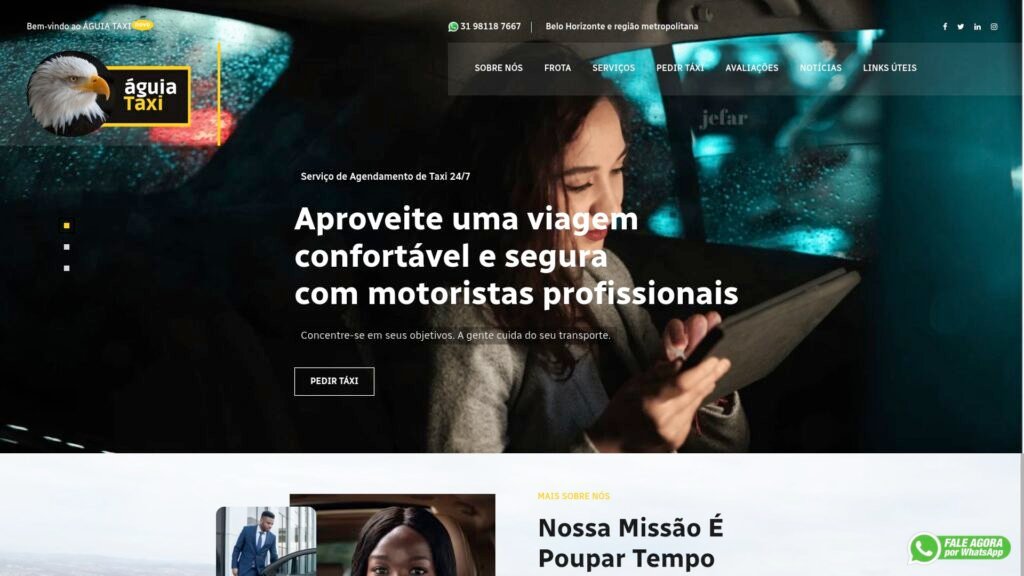Tap the Pedir Táxi outlined button

pos(334,381)
